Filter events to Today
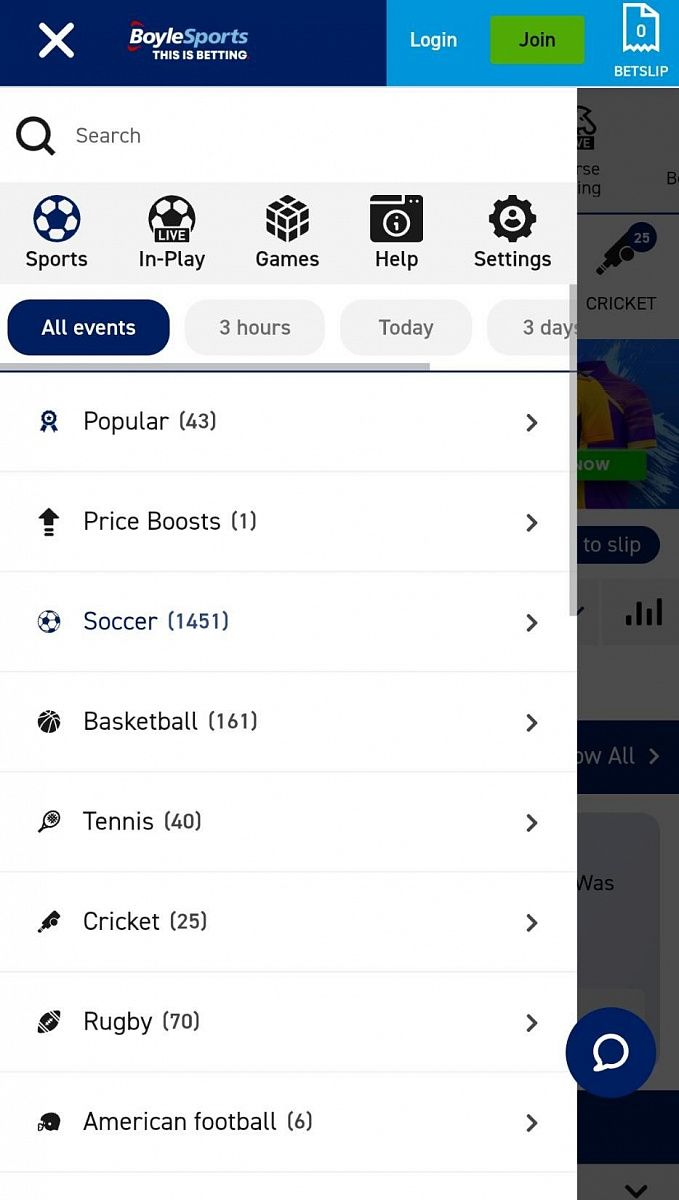 click(405, 327)
